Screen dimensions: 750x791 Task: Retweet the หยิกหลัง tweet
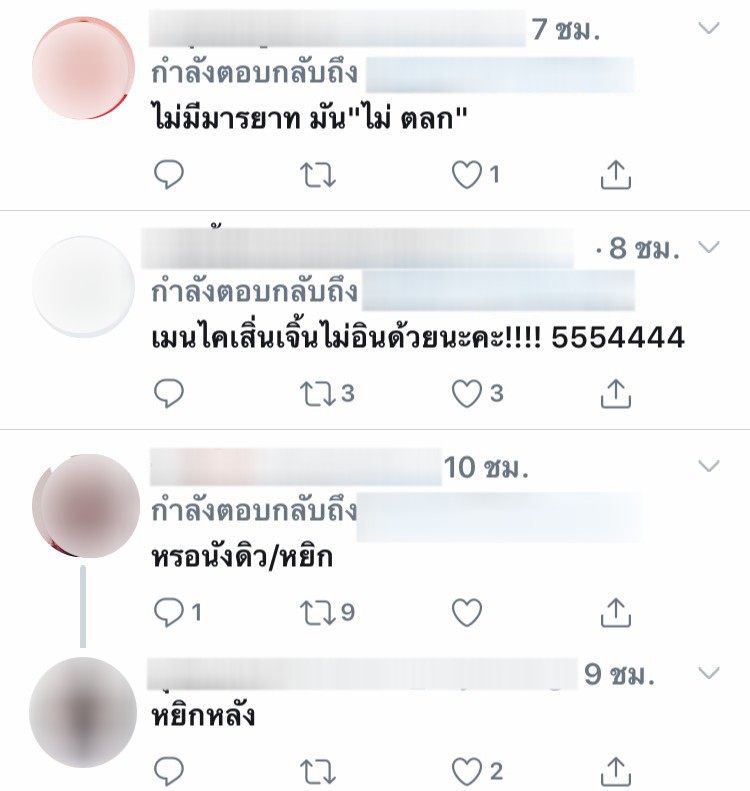318,770
